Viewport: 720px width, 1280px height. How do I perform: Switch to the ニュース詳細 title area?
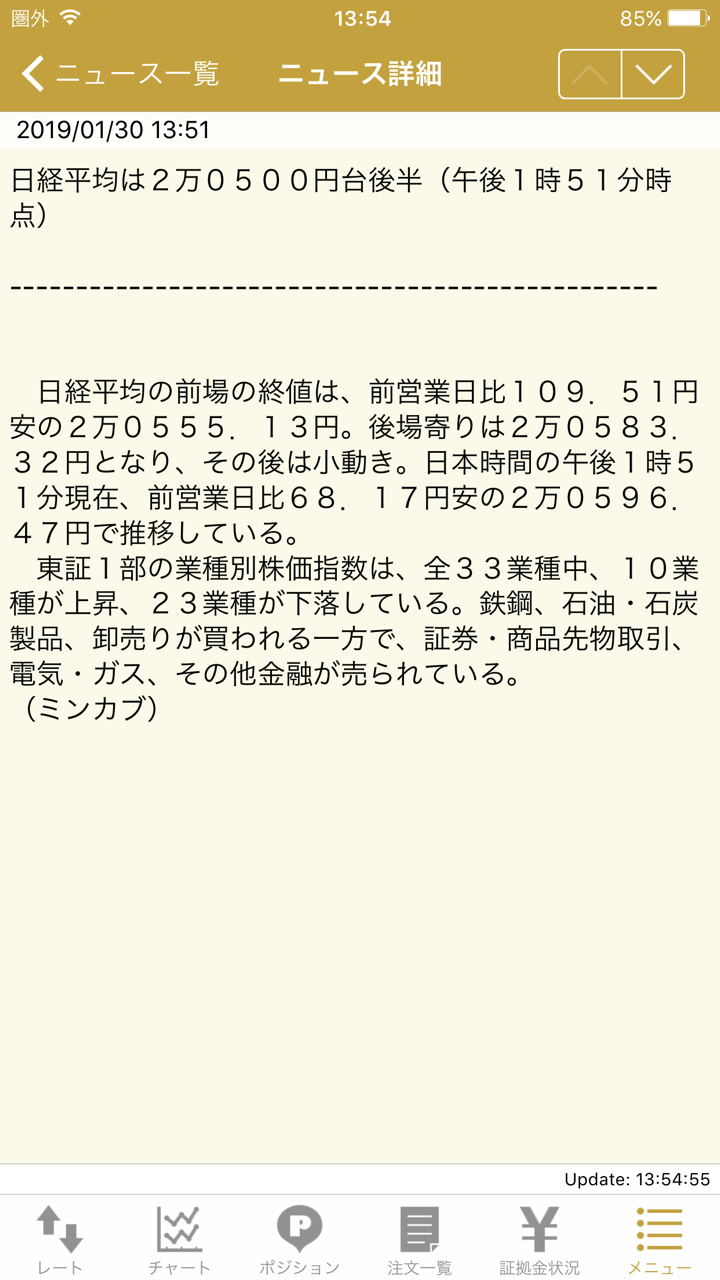click(360, 73)
